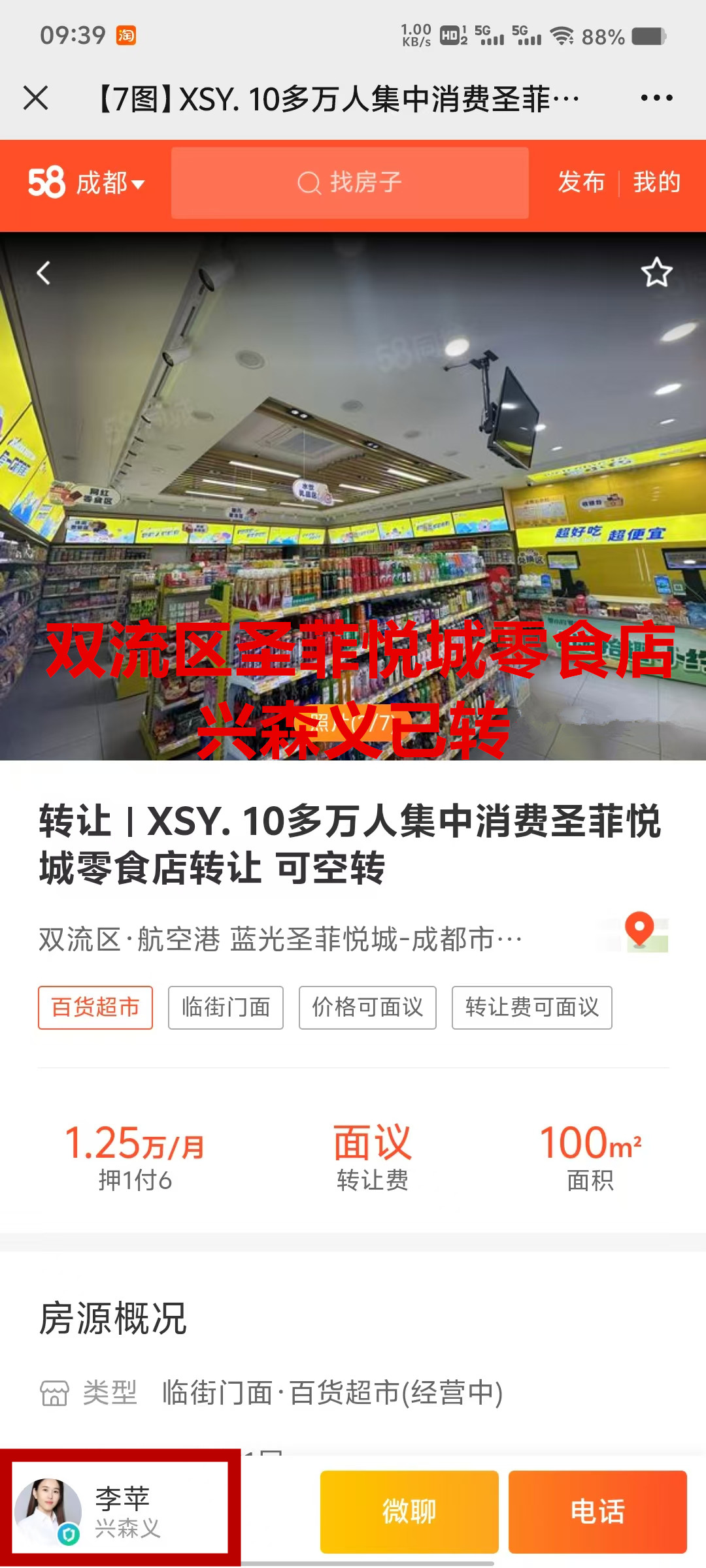View agent 李苹's profile
The height and width of the screenshot is (1568, 706).
click(121, 1511)
